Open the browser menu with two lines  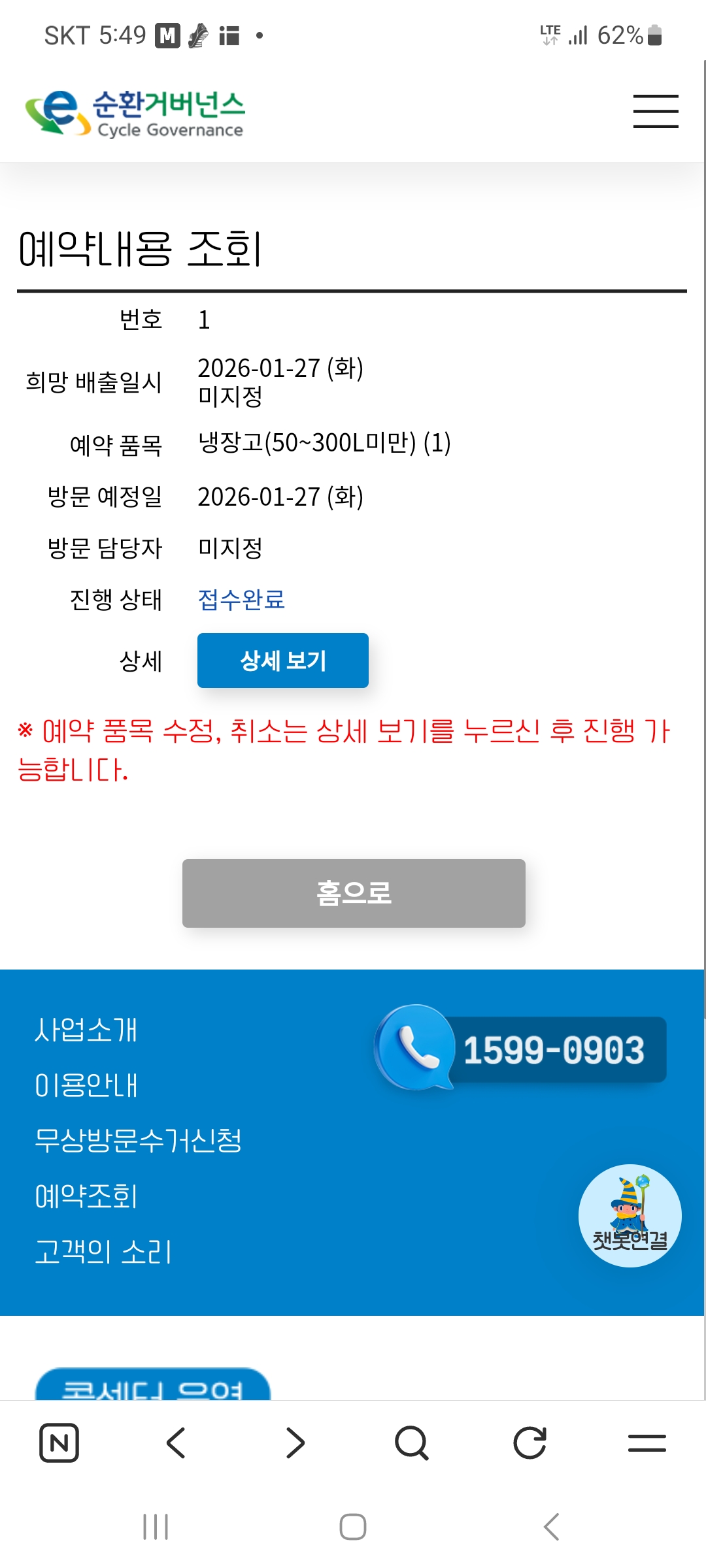[647, 1443]
